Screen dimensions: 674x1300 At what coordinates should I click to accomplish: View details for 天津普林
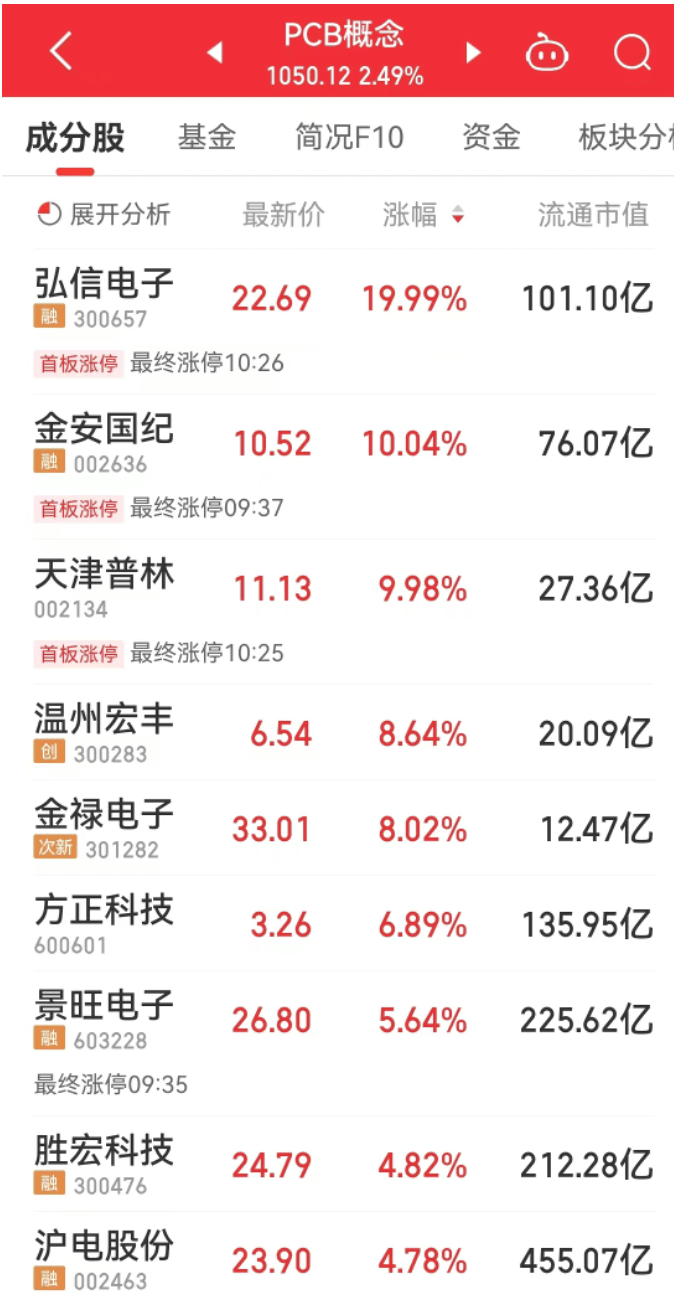(337, 612)
